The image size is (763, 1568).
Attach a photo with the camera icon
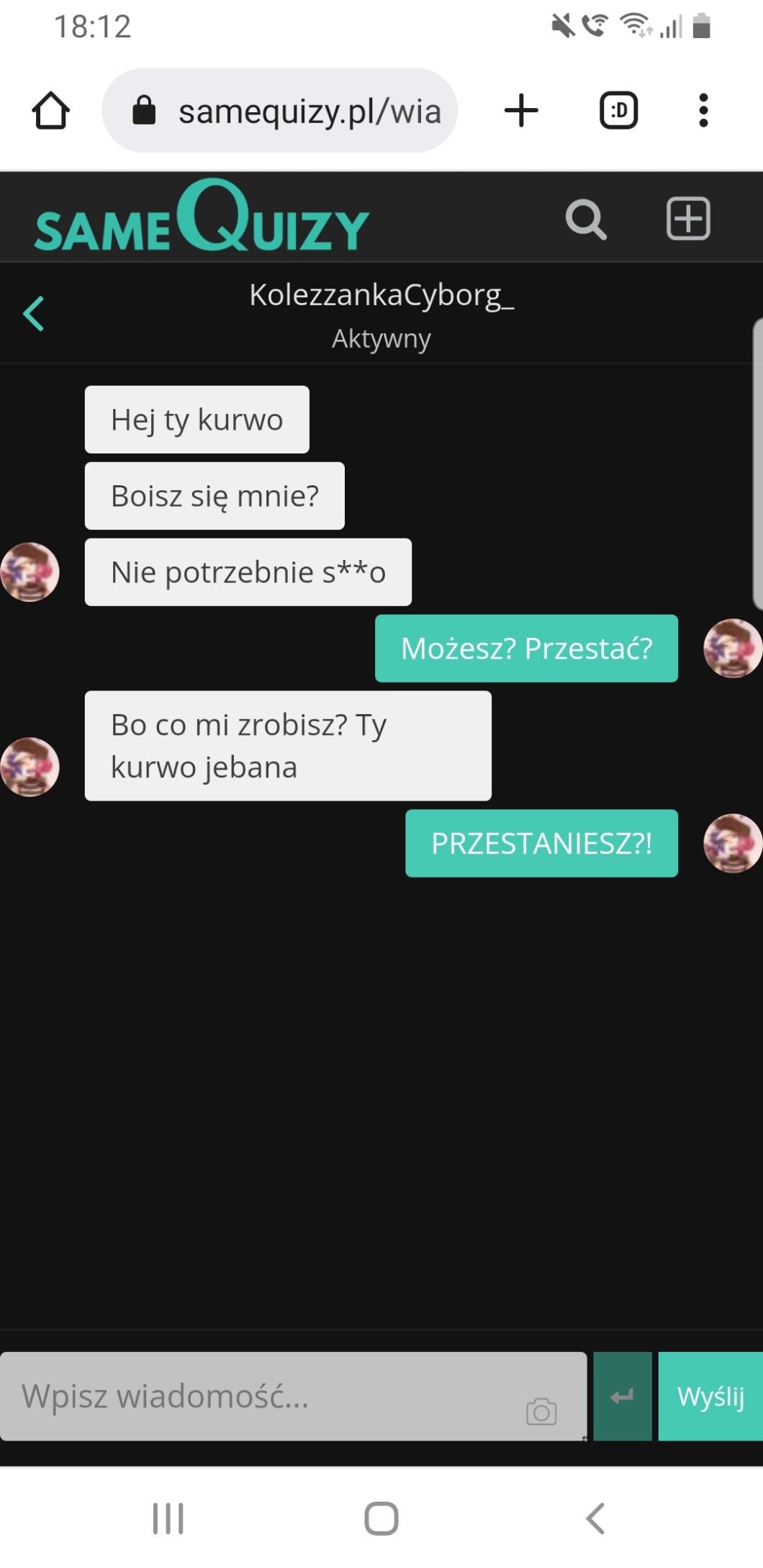(541, 1411)
